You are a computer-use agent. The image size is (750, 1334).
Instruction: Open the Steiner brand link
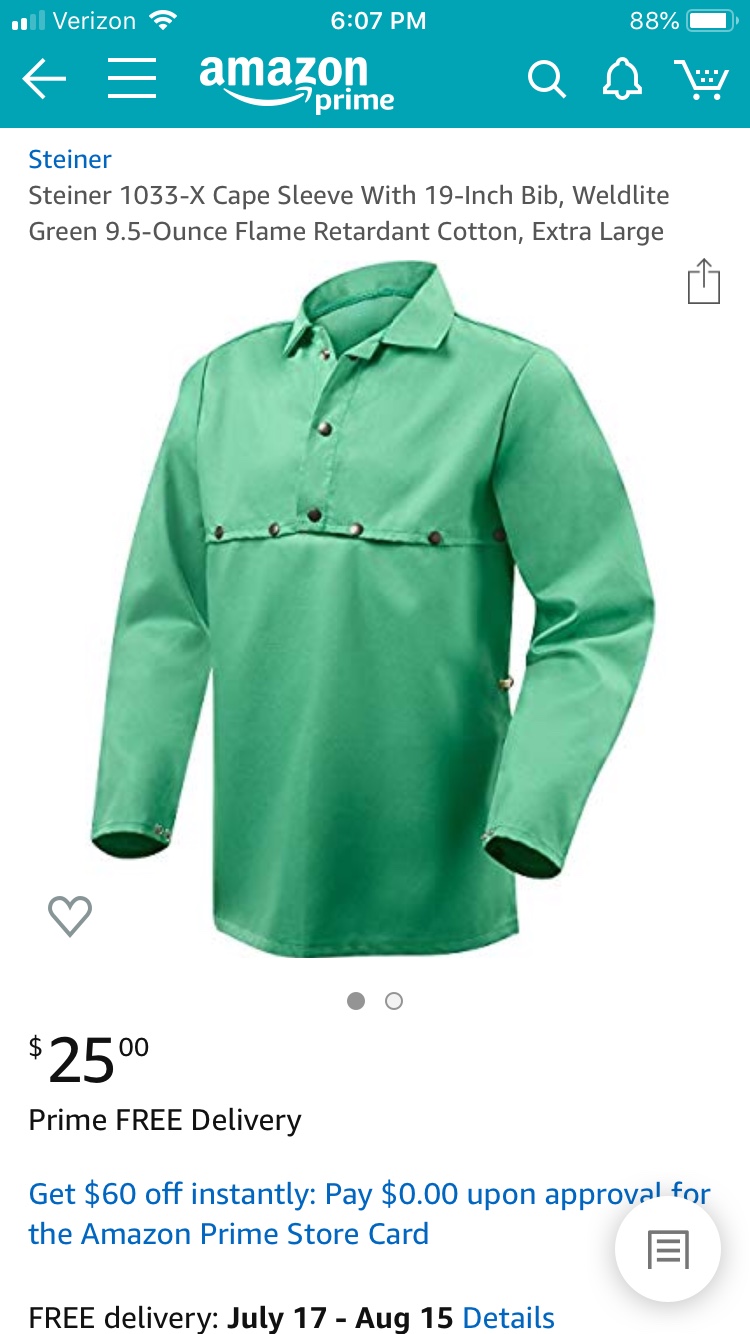click(x=70, y=159)
